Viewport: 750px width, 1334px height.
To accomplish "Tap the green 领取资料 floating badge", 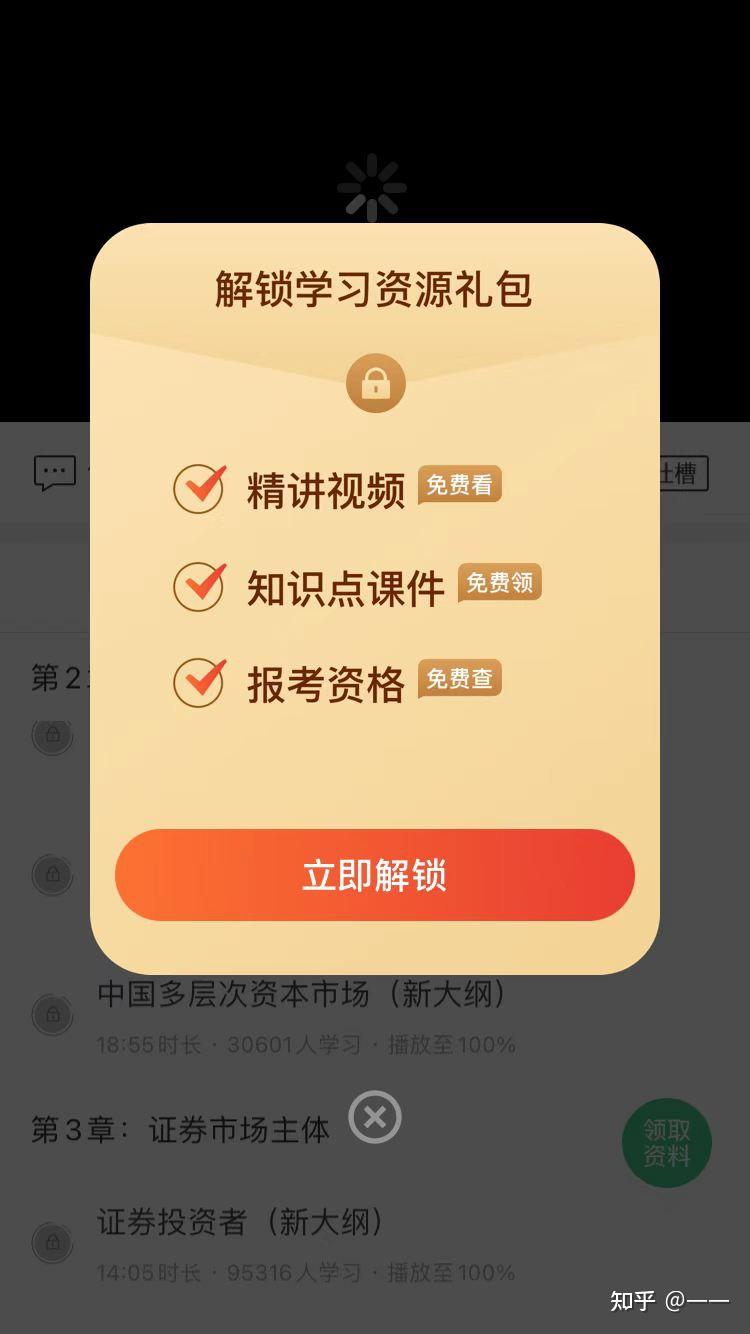I will pos(666,1142).
